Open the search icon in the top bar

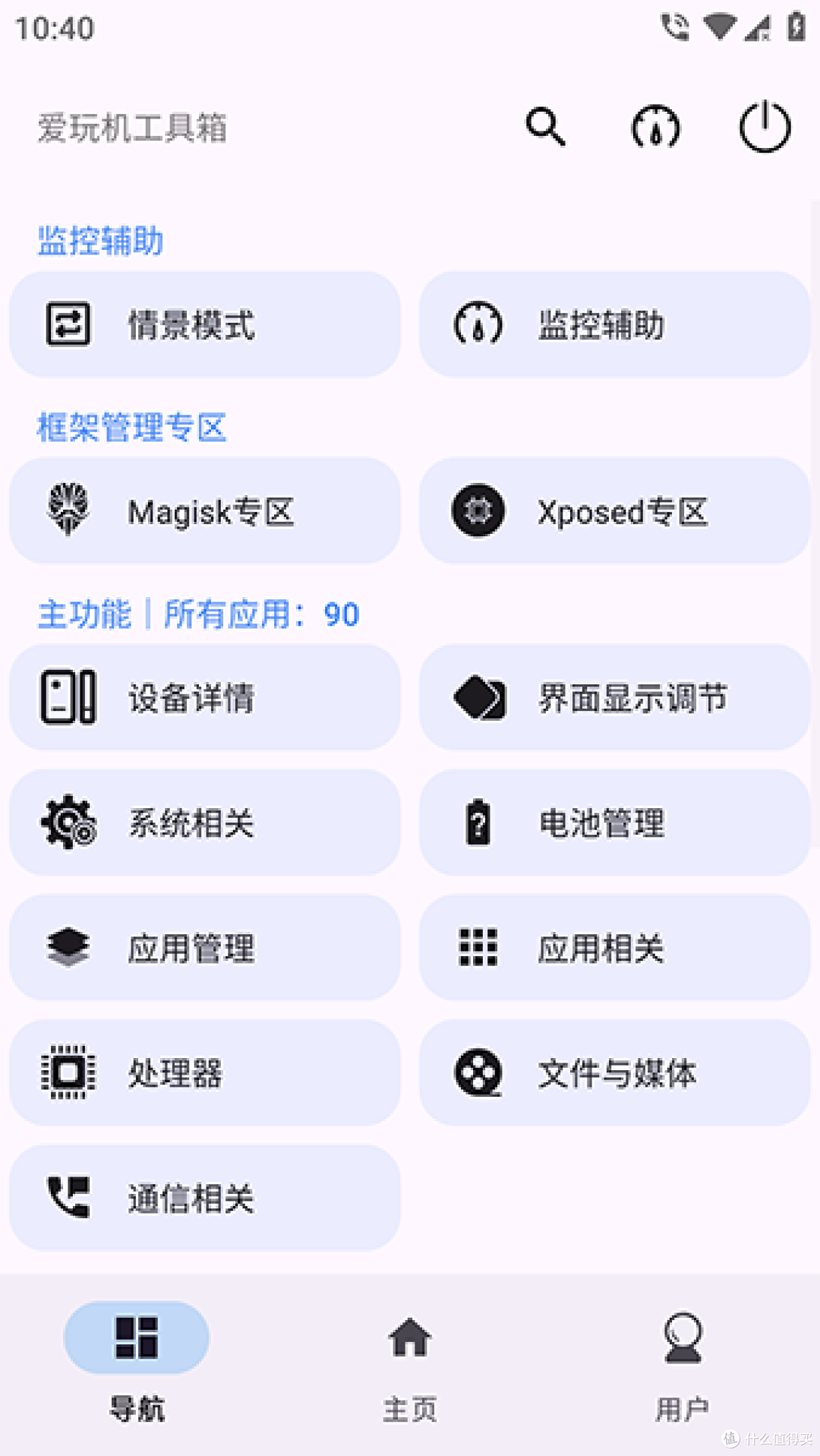[x=545, y=127]
